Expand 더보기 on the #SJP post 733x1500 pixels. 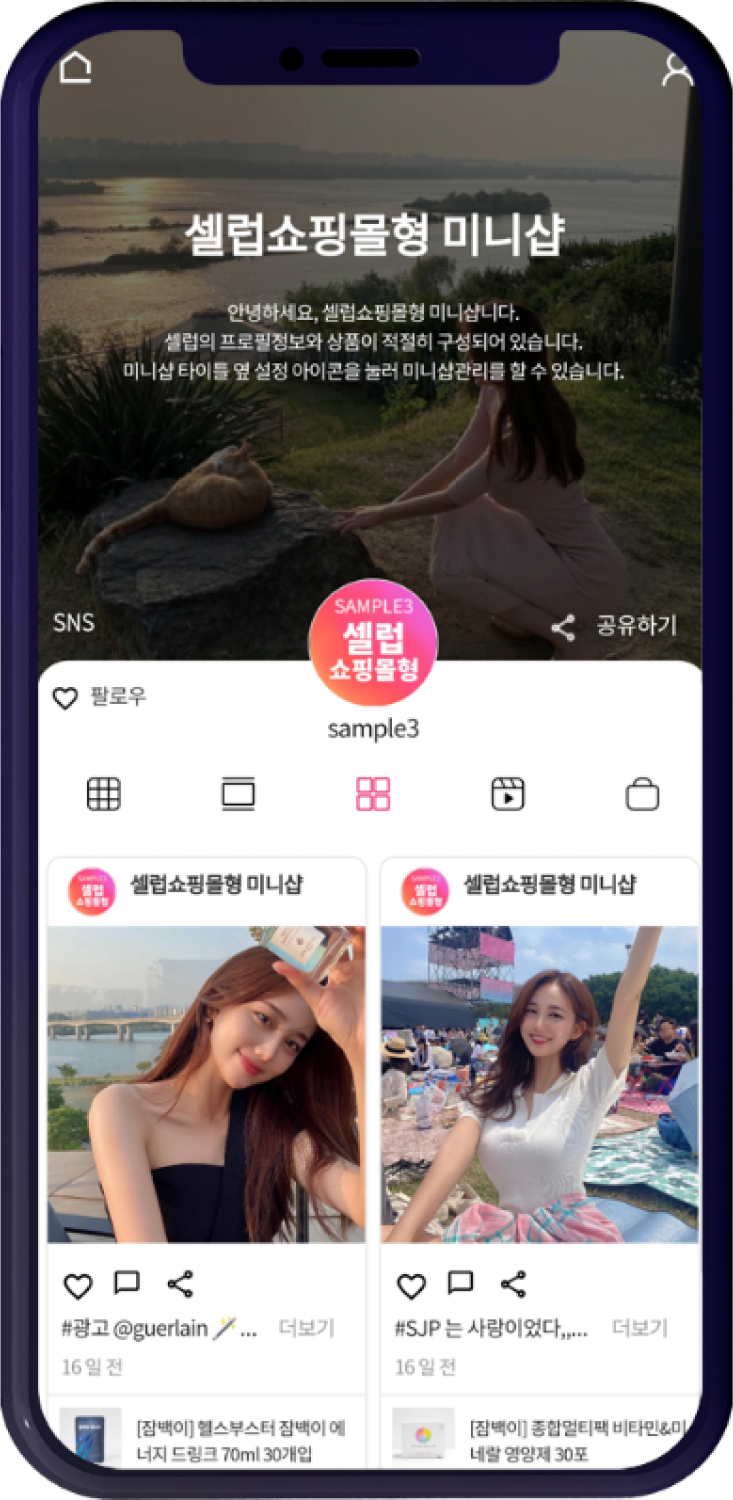[639, 1328]
